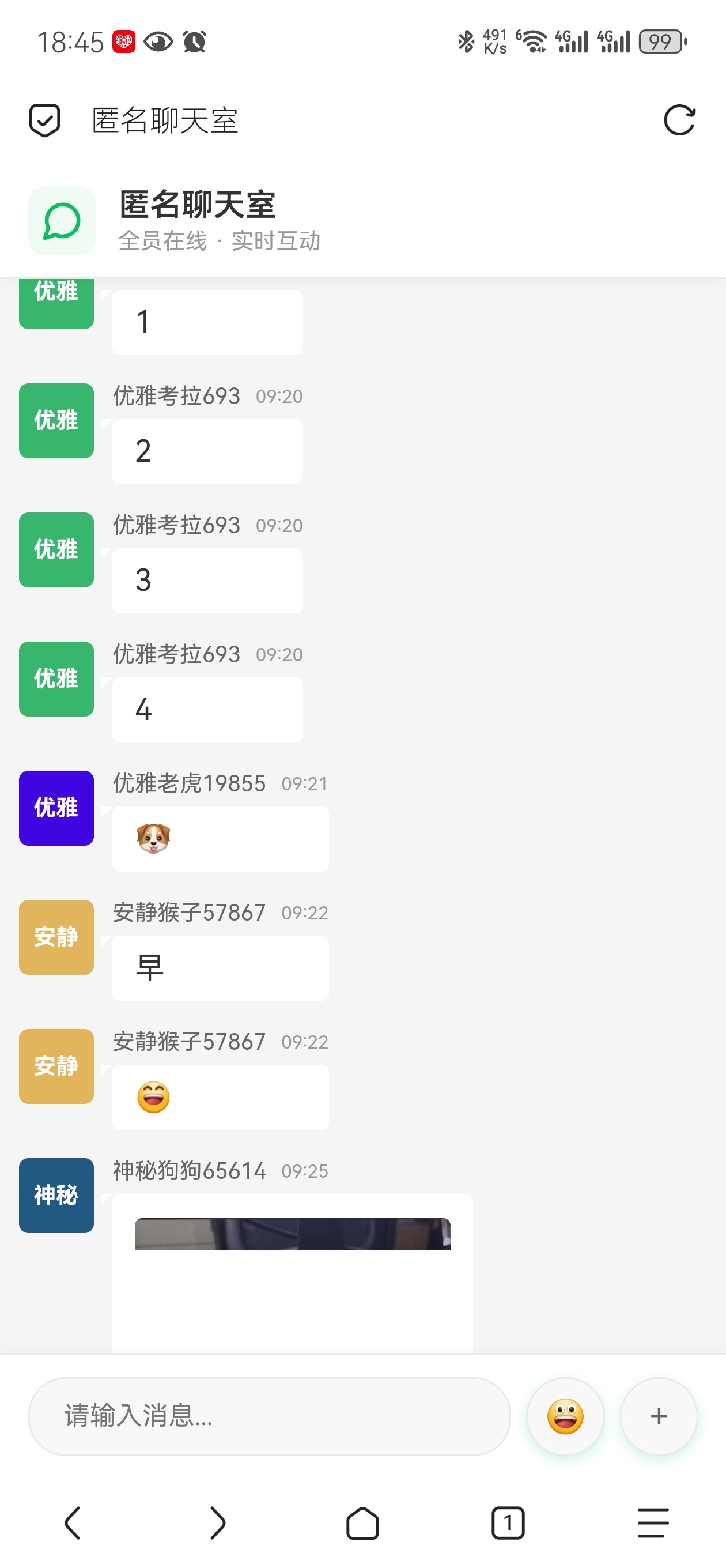The height and width of the screenshot is (1568, 726).
Task: Select the yellow 安静 avatar of 安静猴子57867
Action: coord(56,937)
